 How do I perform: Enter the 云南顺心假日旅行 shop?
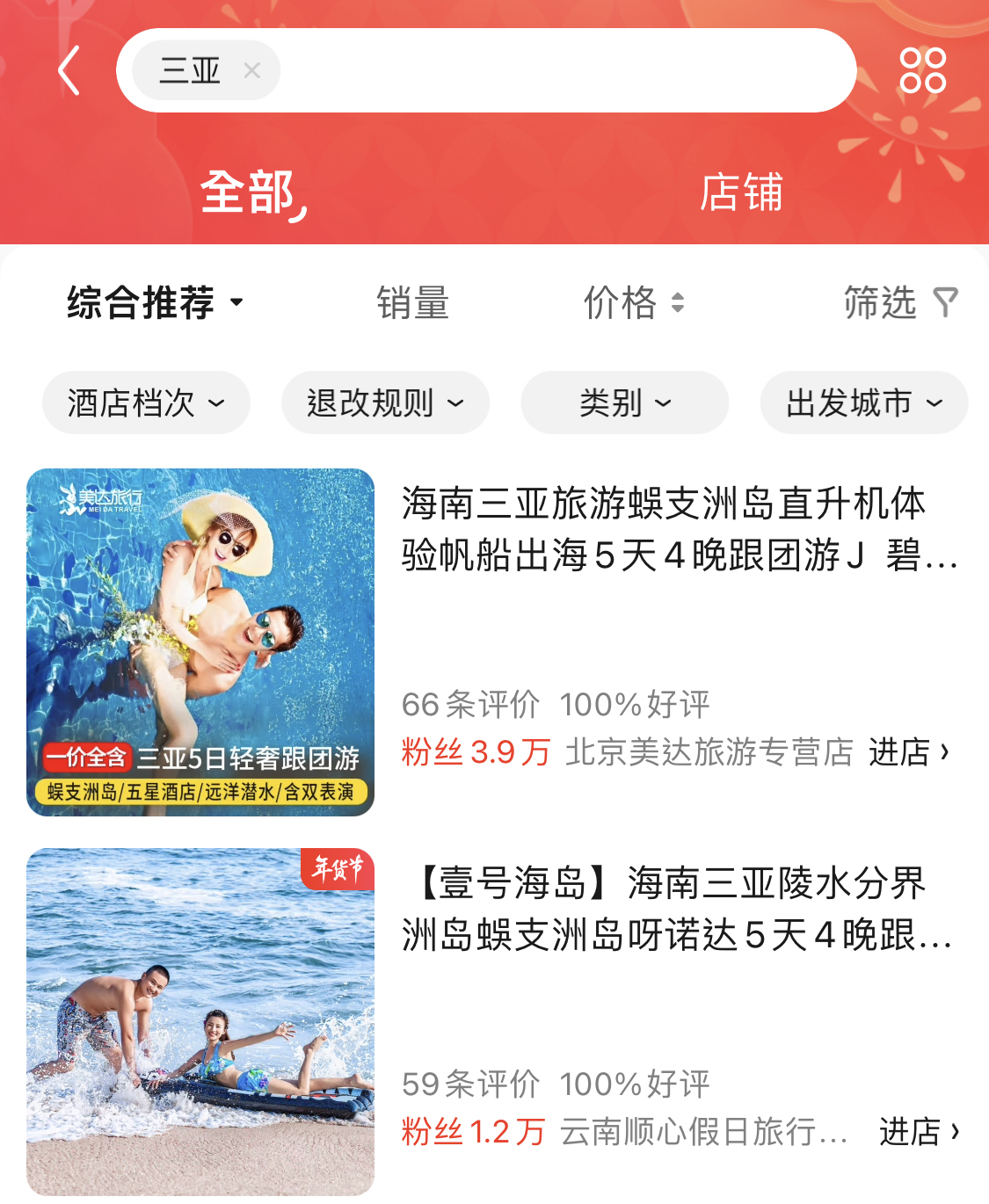coord(919,1132)
